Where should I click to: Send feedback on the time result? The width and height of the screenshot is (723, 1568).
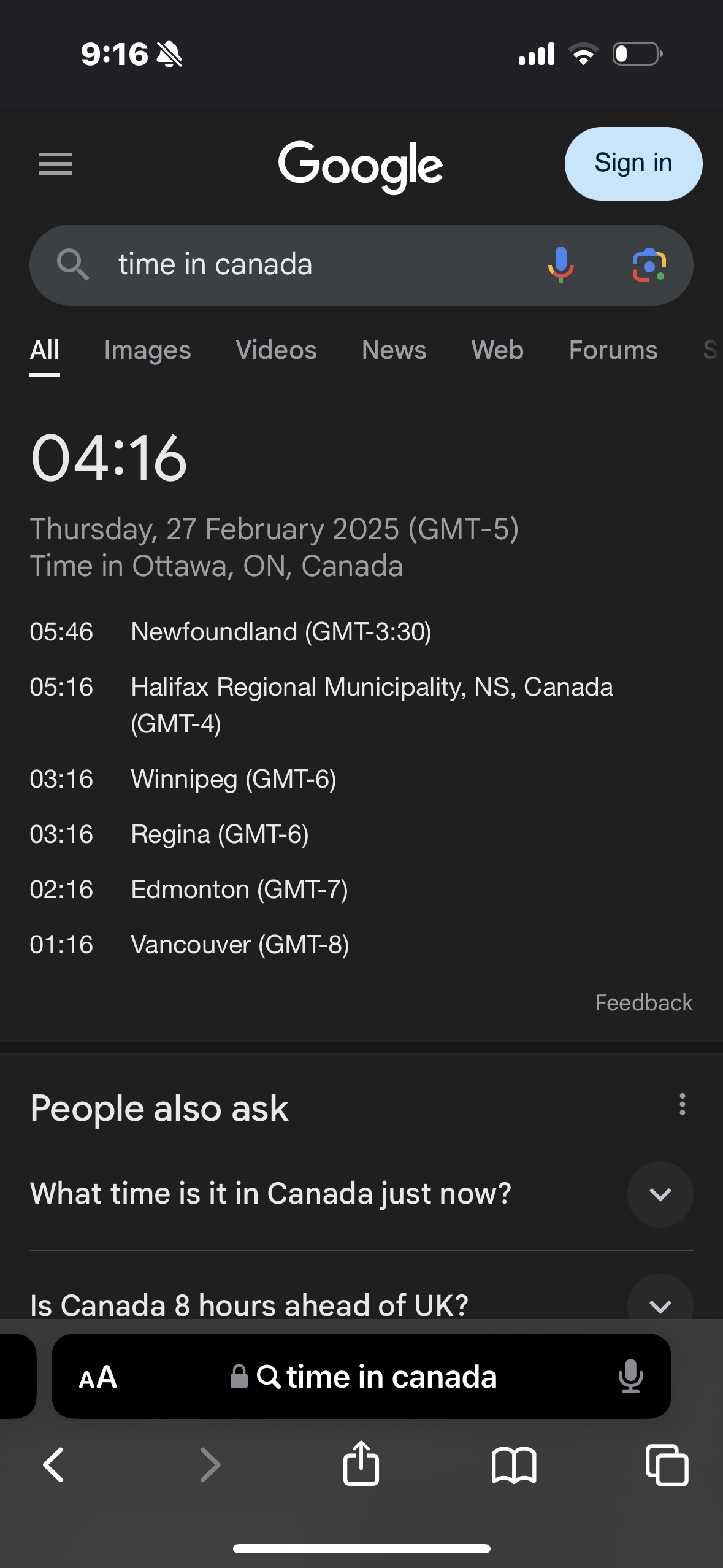643,1002
